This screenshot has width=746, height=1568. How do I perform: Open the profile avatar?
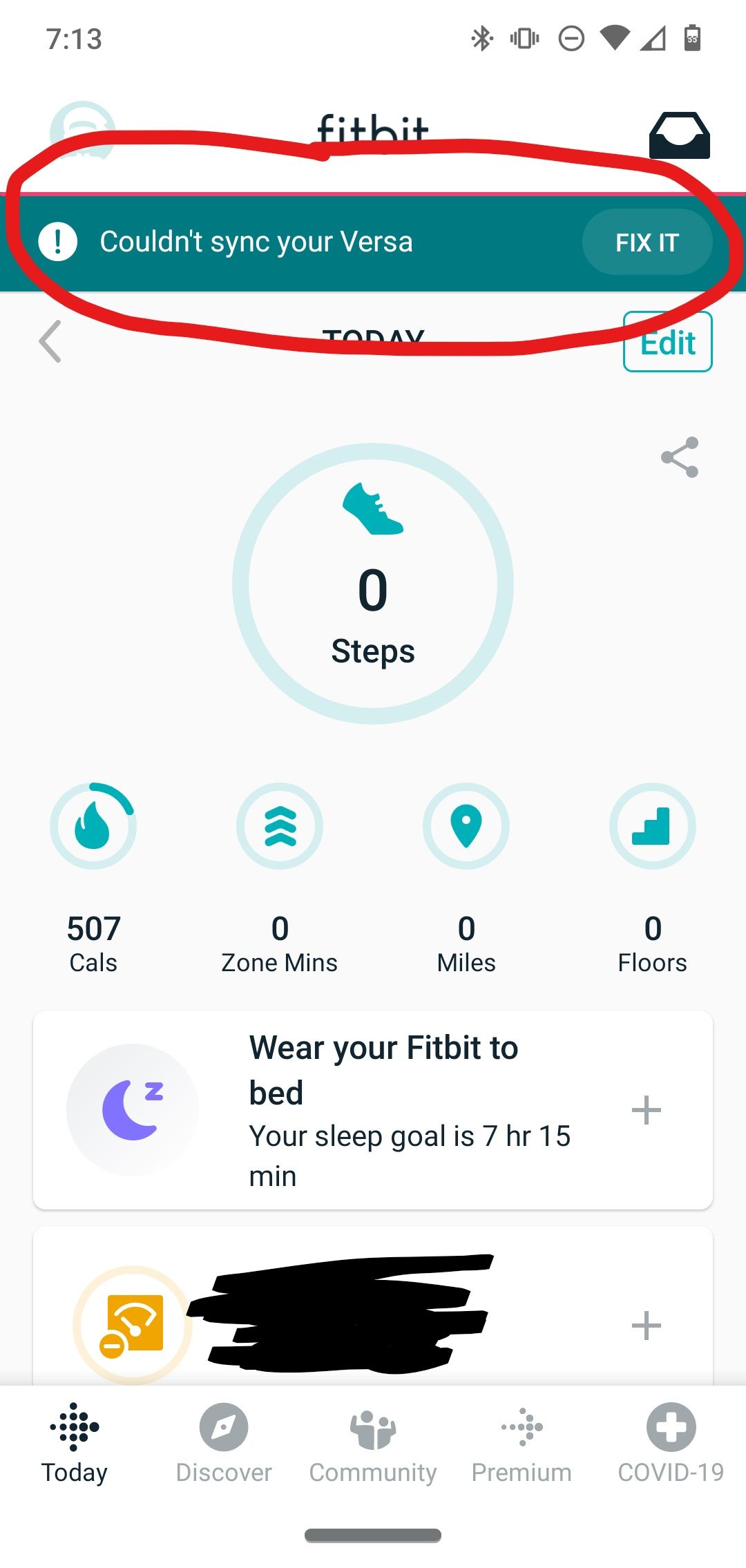click(82, 132)
